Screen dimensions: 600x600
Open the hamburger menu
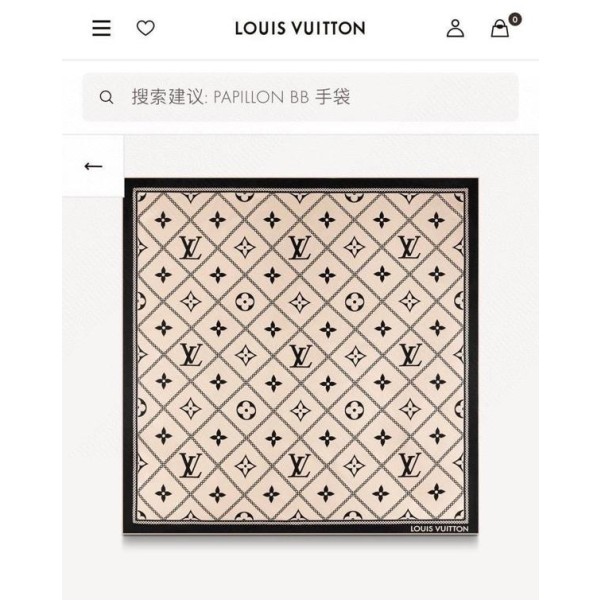[101, 28]
